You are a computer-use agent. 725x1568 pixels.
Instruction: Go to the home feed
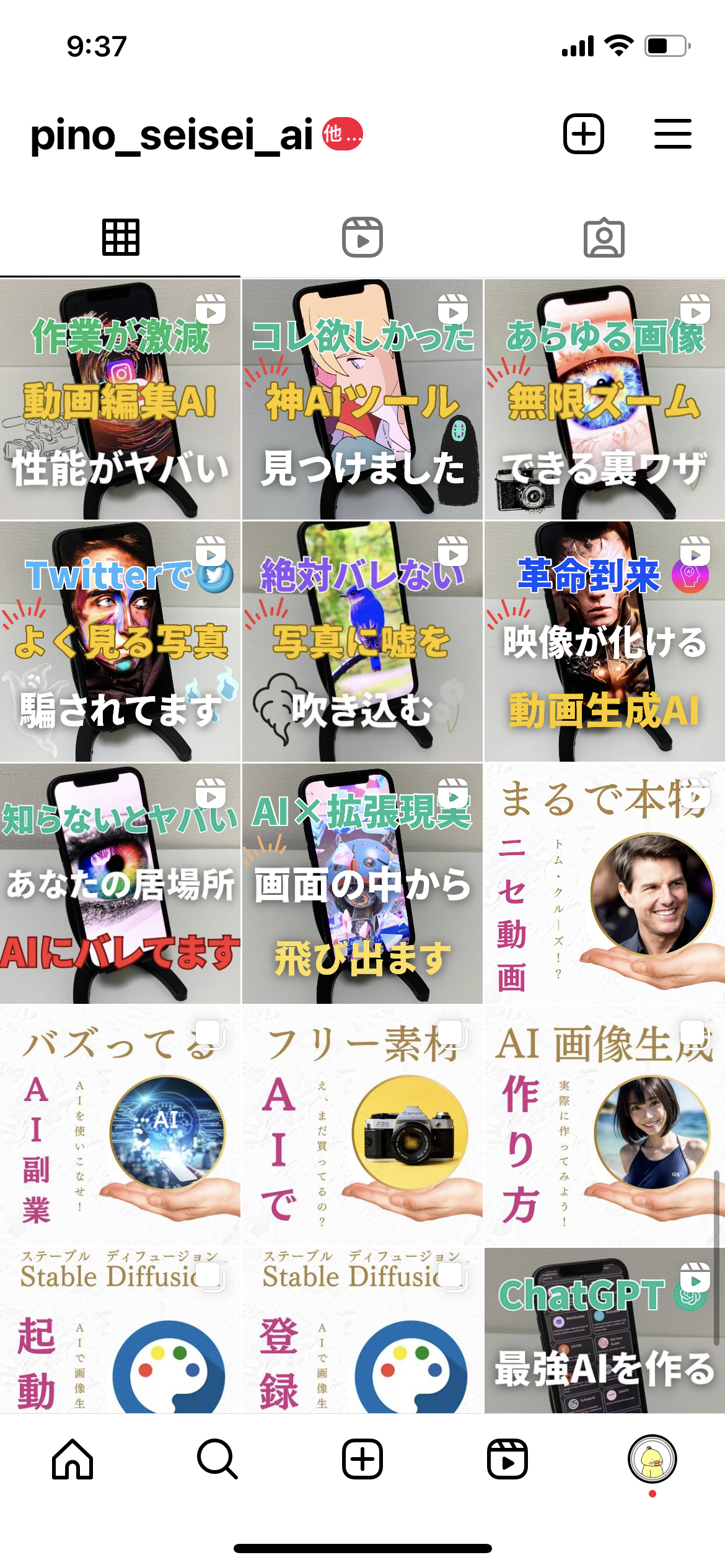72,1459
